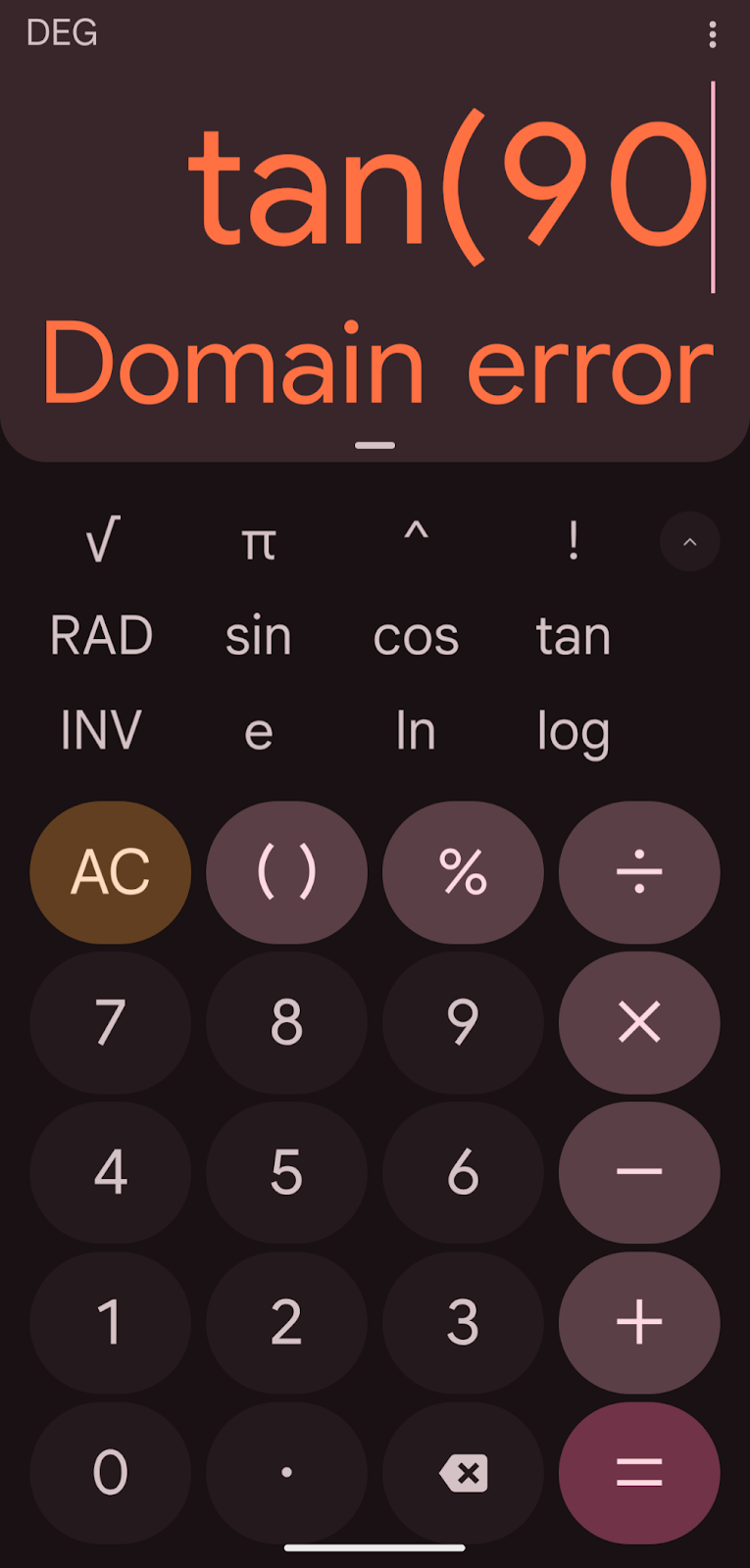This screenshot has width=750, height=1568.
Task: Toggle INV inverse functions
Action: (102, 731)
